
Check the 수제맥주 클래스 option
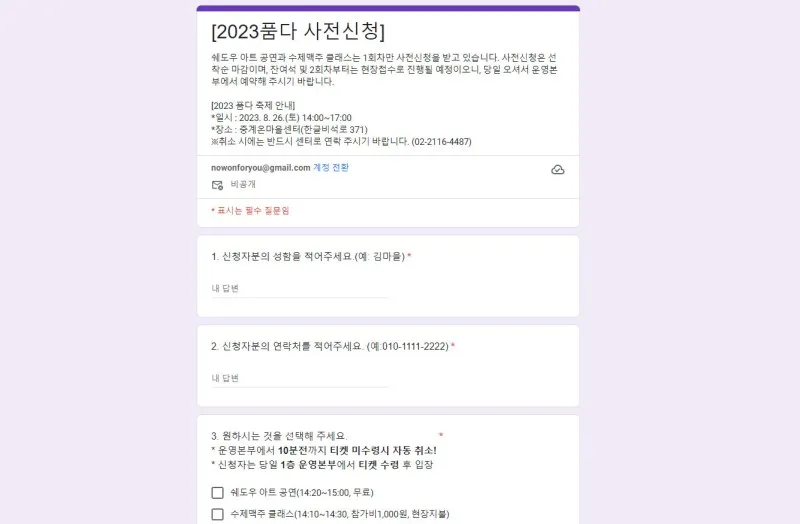(x=218, y=514)
